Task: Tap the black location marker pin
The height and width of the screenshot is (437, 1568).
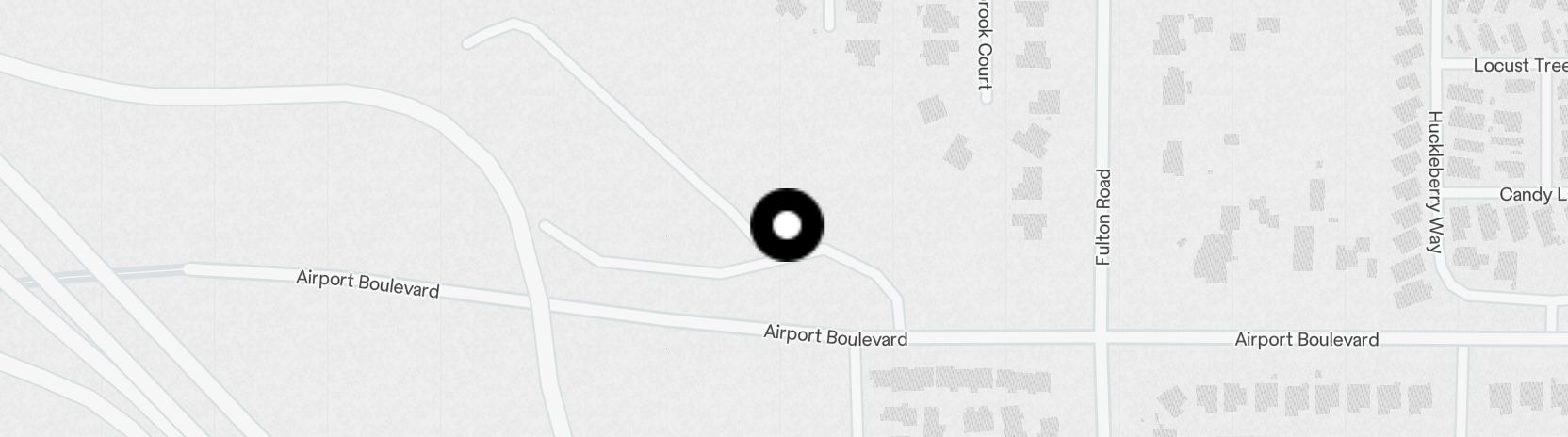Action: [787, 225]
